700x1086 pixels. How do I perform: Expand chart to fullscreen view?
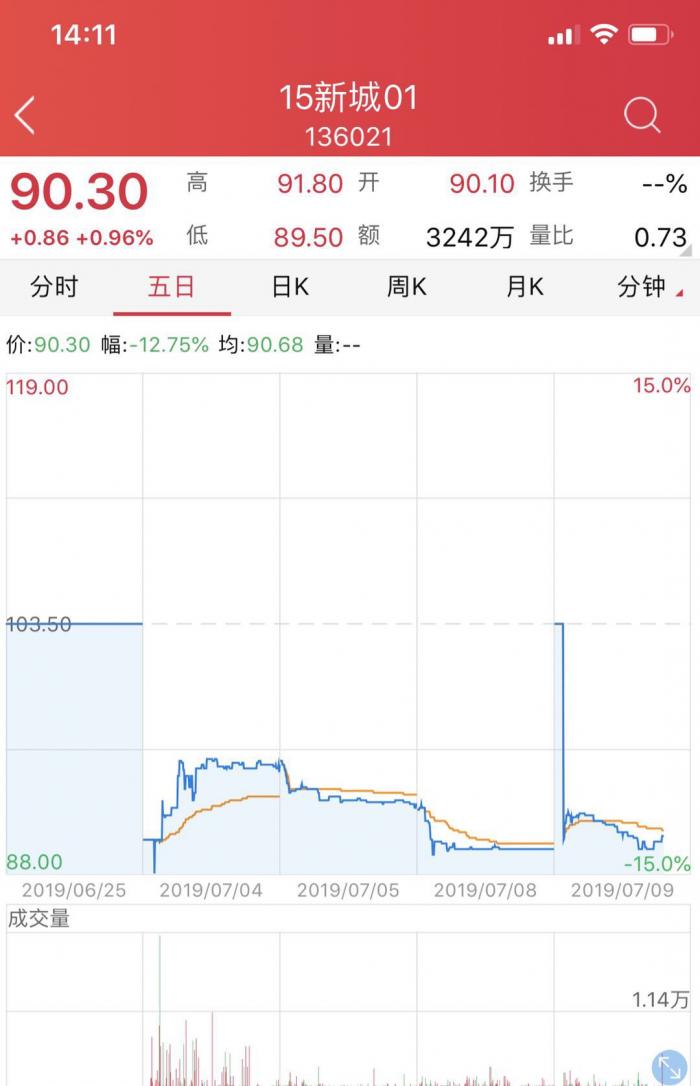[x=668, y=1066]
